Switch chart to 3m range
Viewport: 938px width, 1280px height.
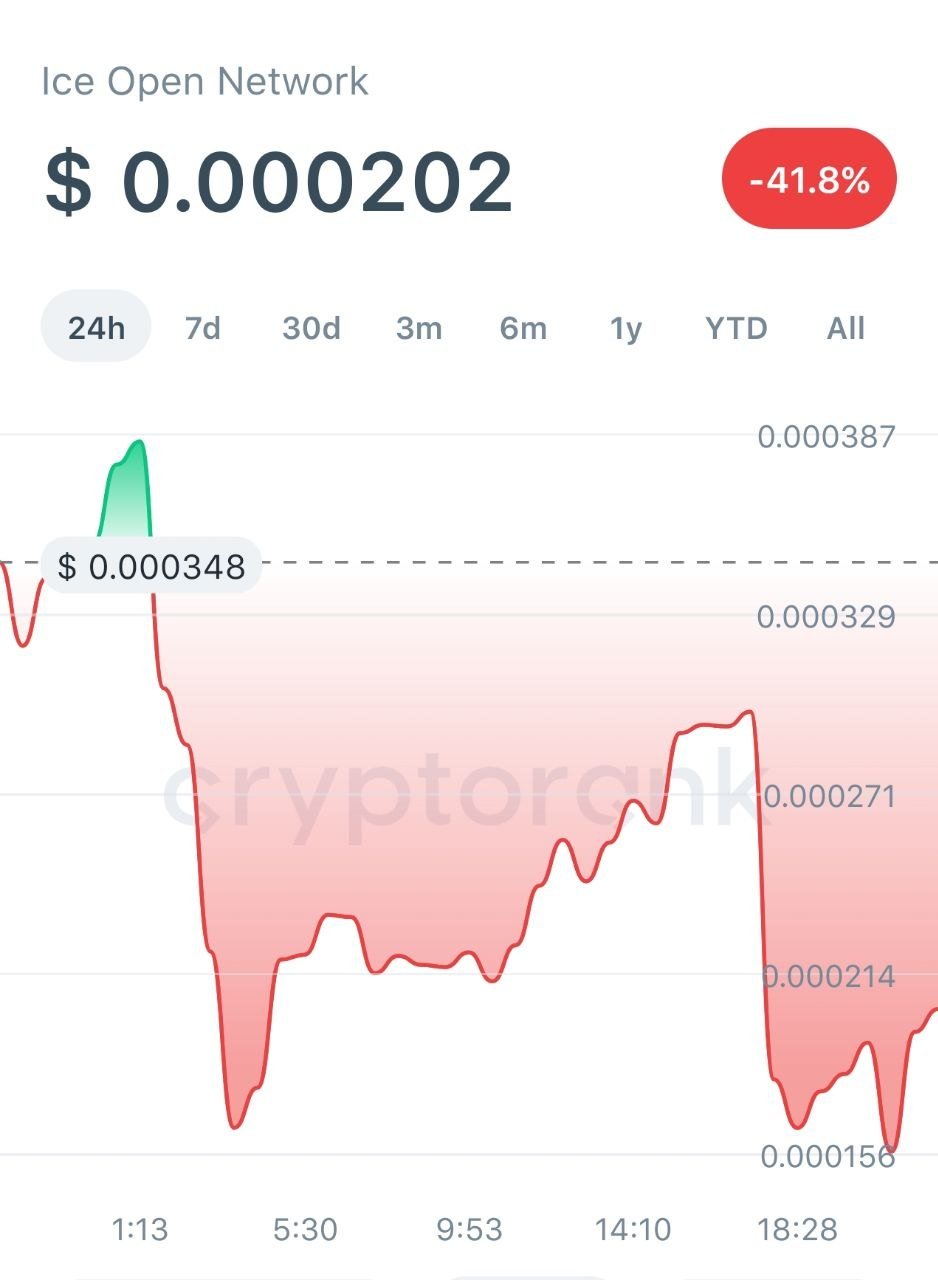tap(419, 328)
